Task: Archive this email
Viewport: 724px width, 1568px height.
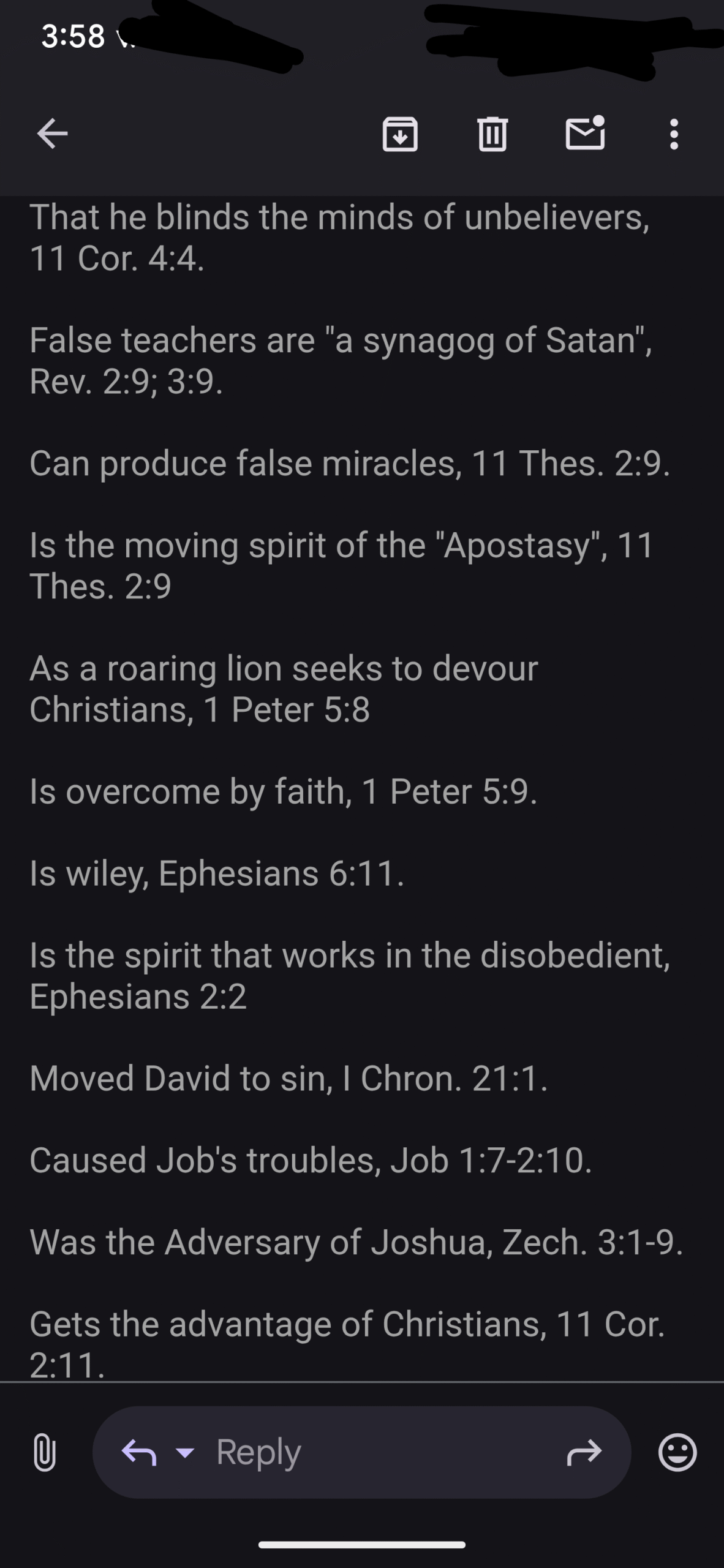Action: tap(400, 134)
